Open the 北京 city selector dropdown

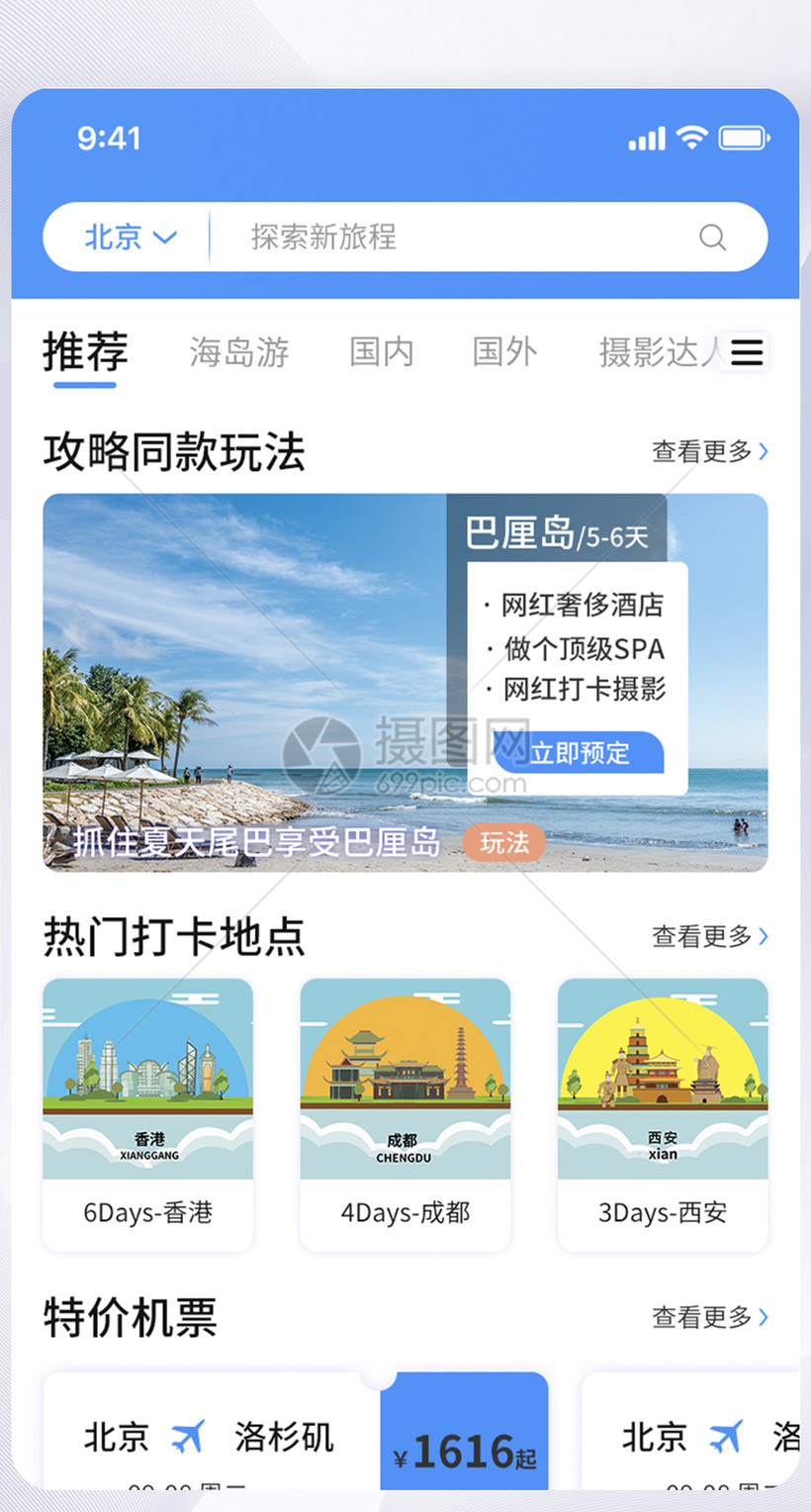pos(121,237)
